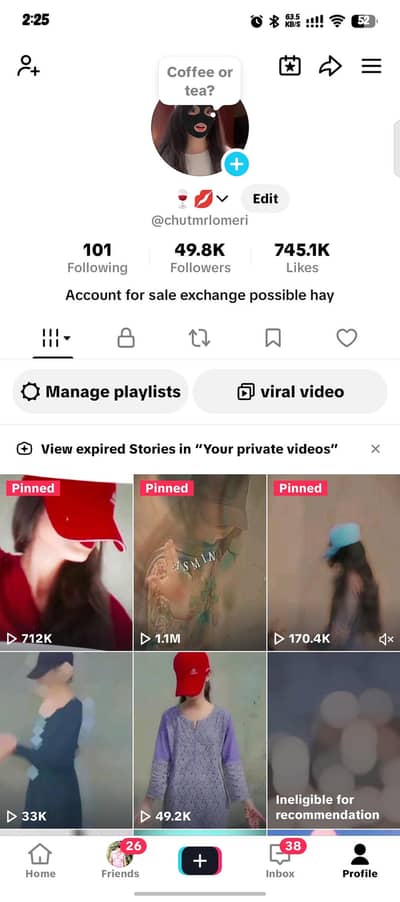Go to the Home tab
Image resolution: width=400 pixels, height=902 pixels.
(x=39, y=862)
